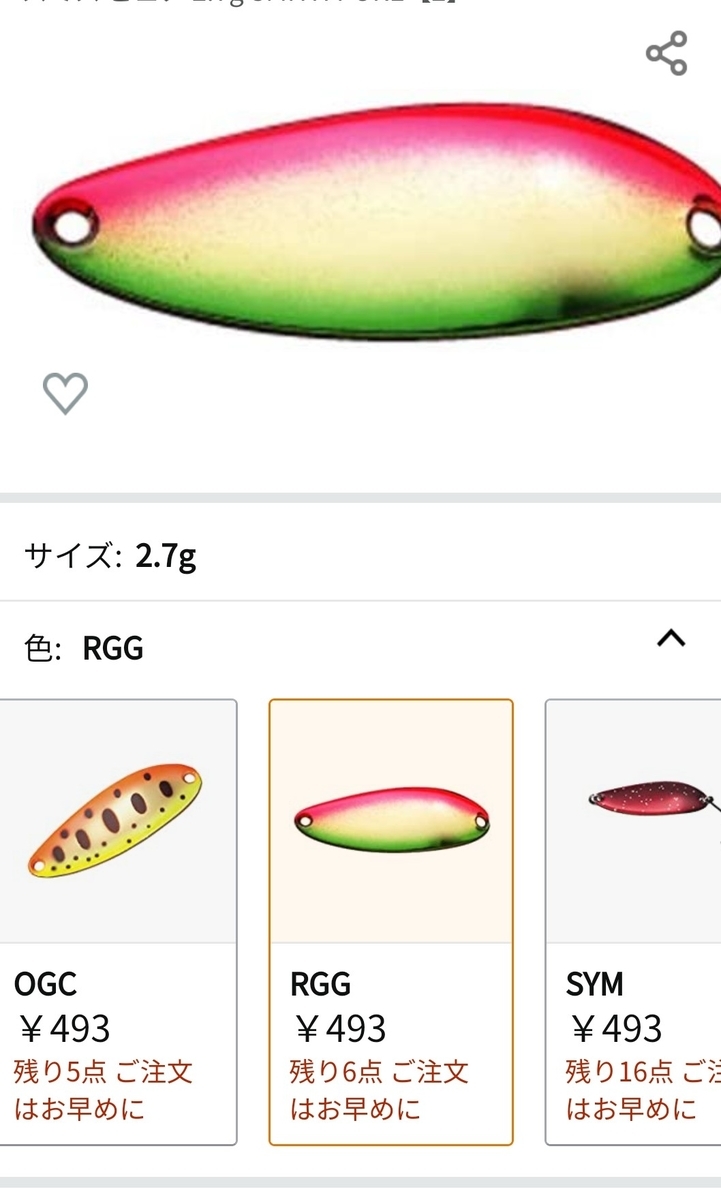Choose the RGG color variant card
This screenshot has height=1200, width=721.
click(391, 921)
